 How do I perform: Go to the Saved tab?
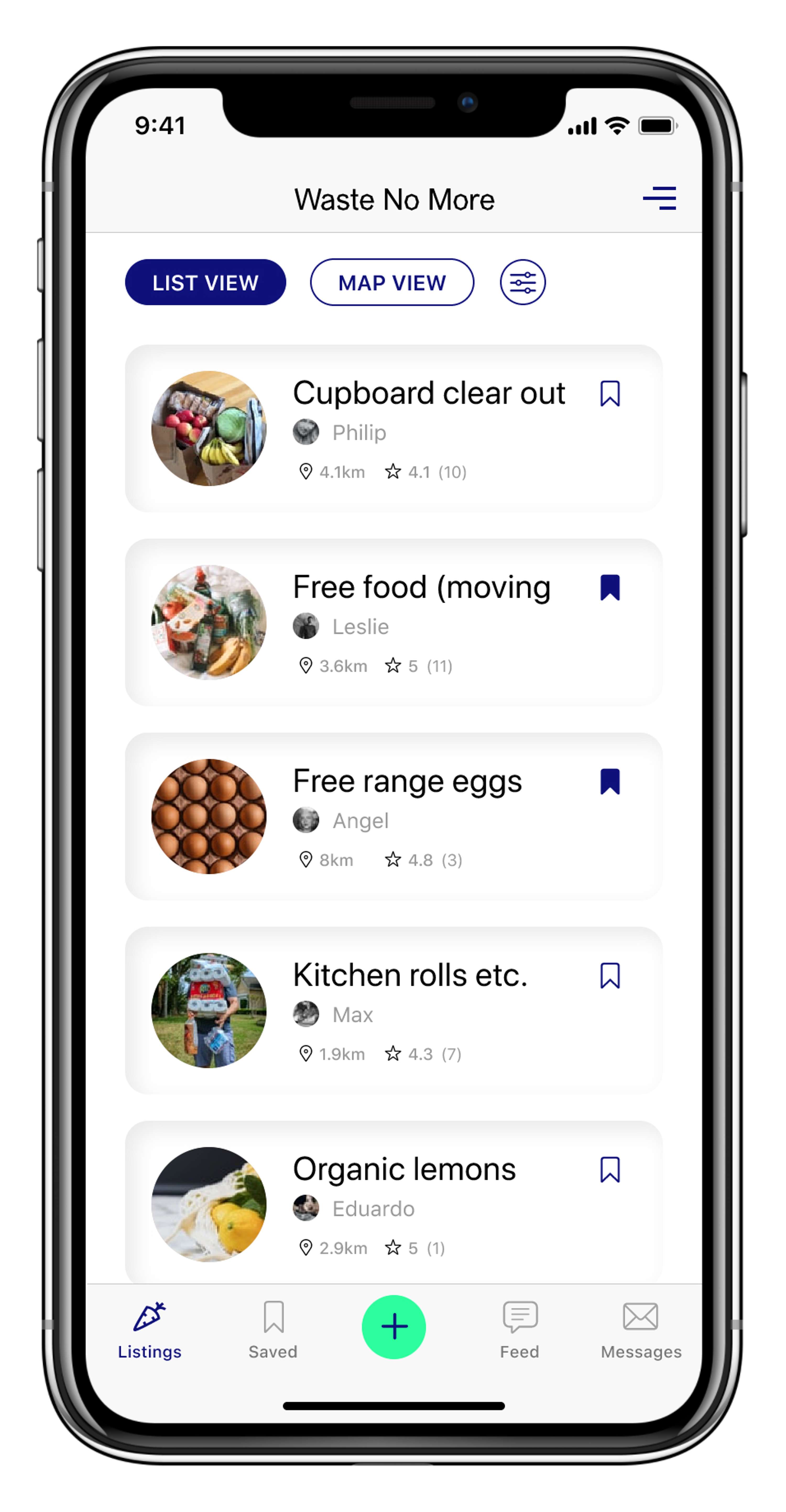pos(273,1329)
